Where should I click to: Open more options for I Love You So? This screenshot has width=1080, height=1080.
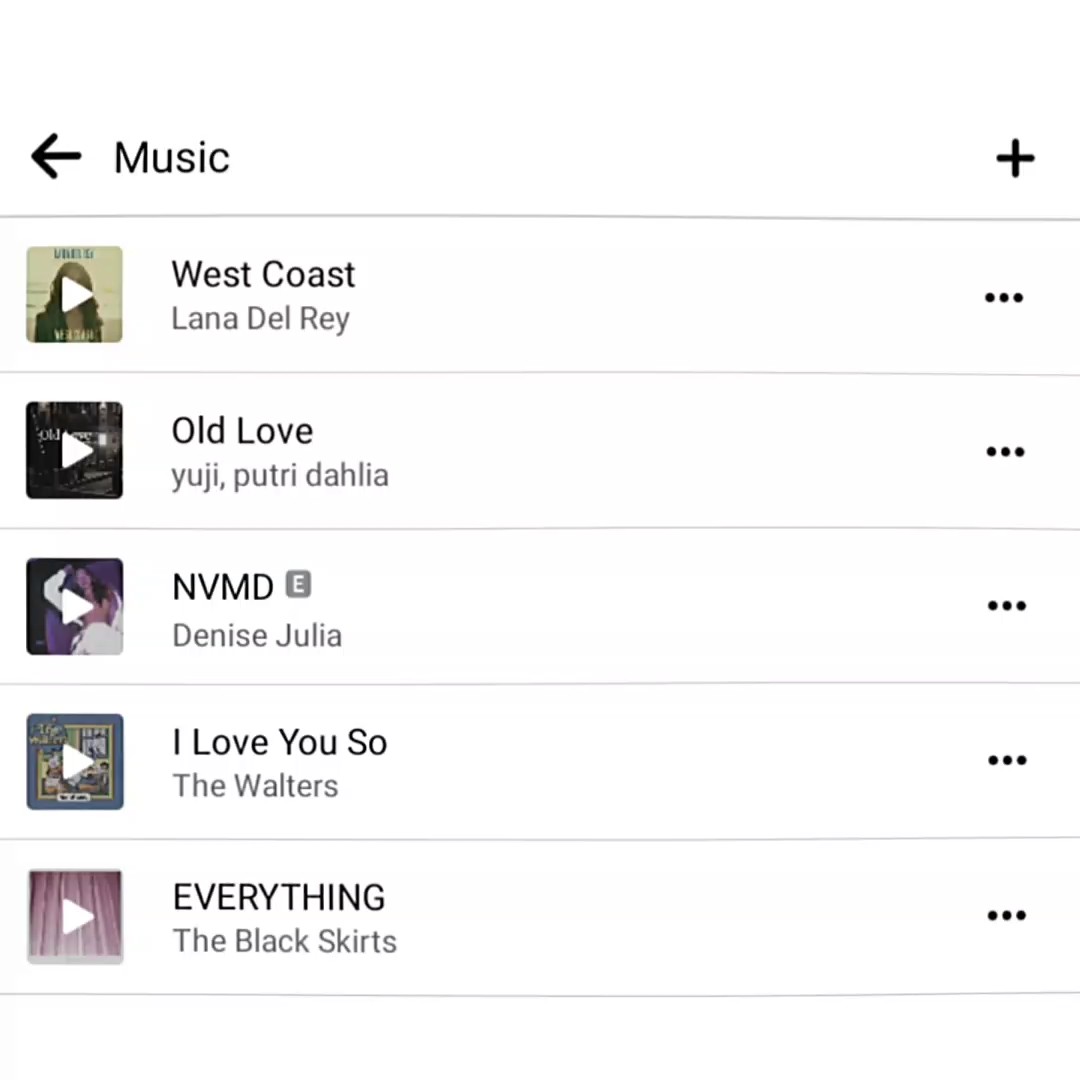[x=1006, y=760]
